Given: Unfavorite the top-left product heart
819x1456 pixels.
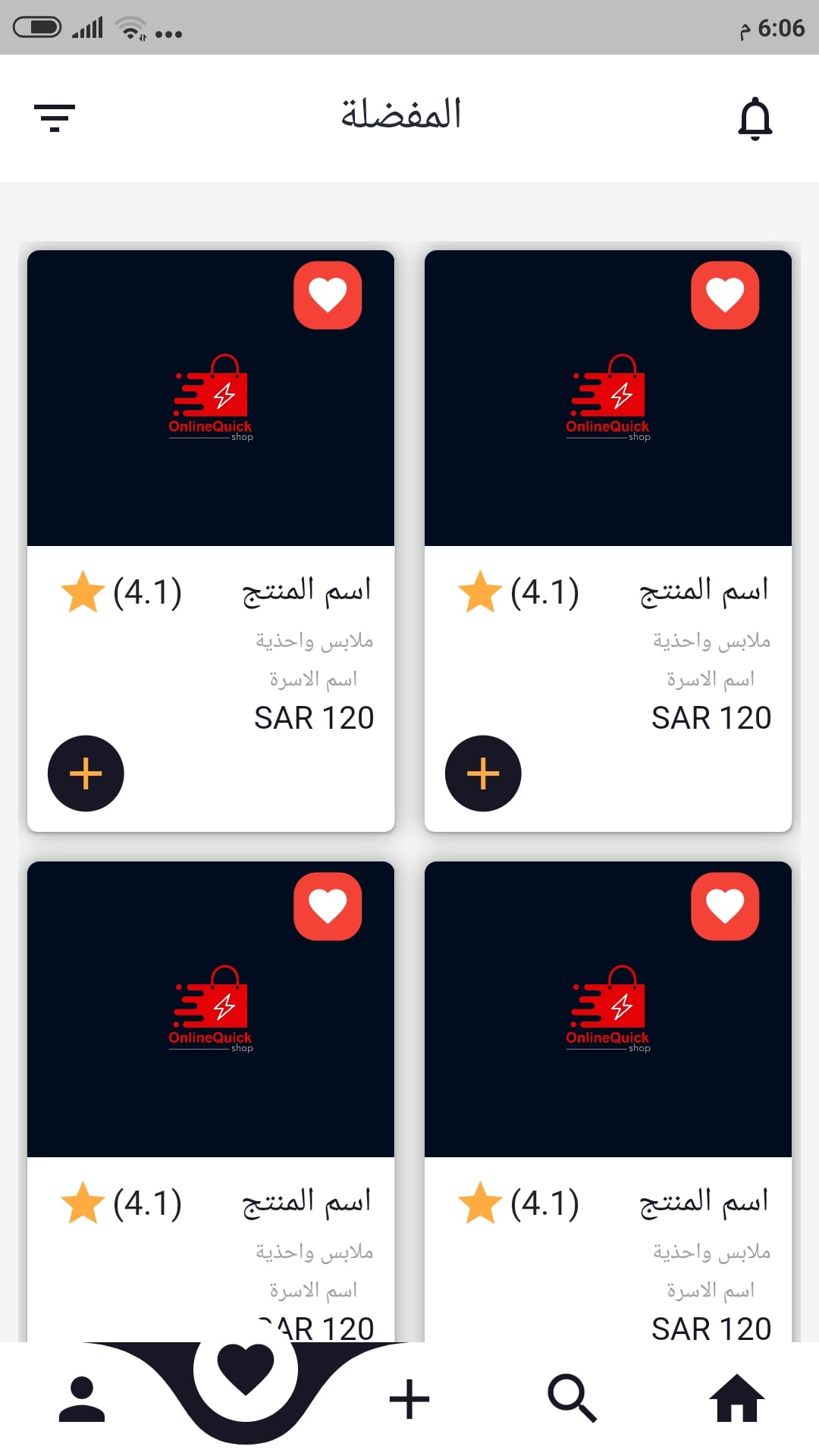Looking at the screenshot, I should [x=328, y=295].
